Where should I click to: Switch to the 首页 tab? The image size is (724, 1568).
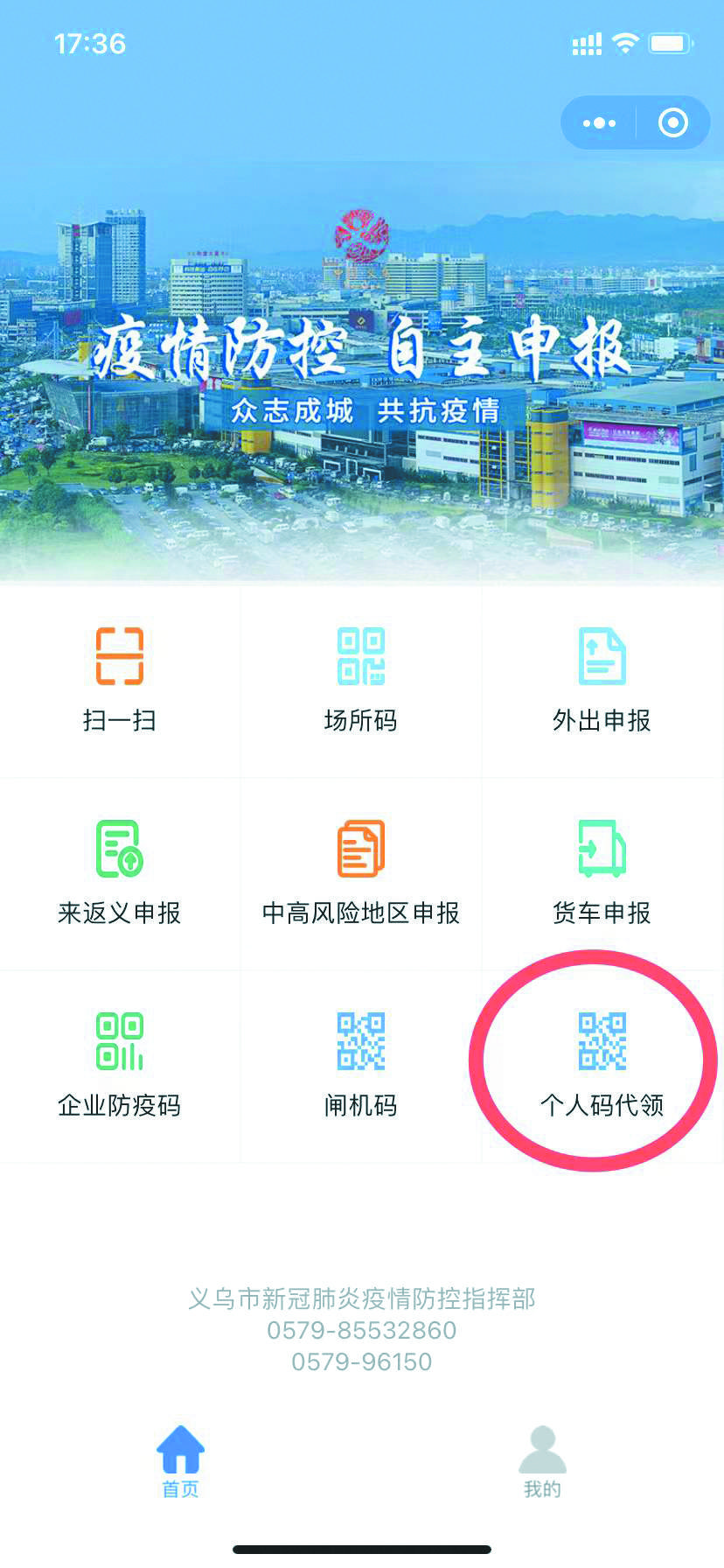[x=180, y=1463]
